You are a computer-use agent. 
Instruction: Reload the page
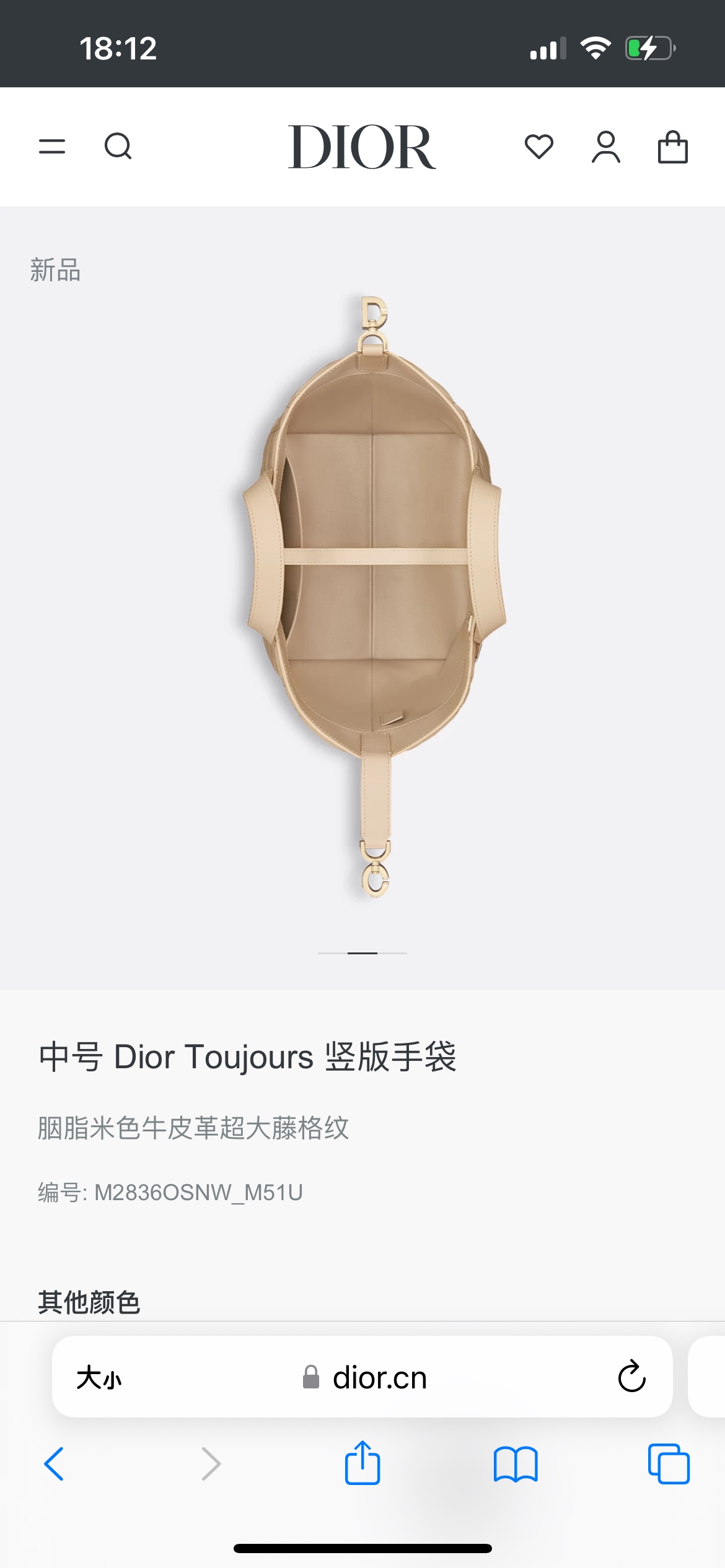pyautogui.click(x=631, y=1377)
